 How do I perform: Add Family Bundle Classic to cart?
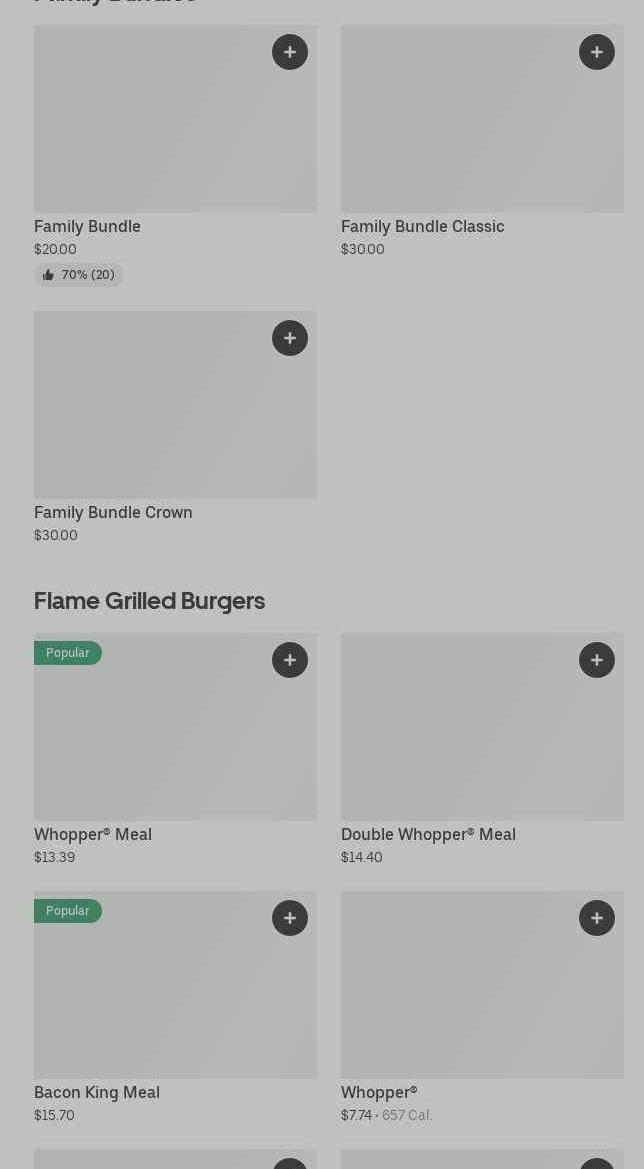click(x=597, y=52)
